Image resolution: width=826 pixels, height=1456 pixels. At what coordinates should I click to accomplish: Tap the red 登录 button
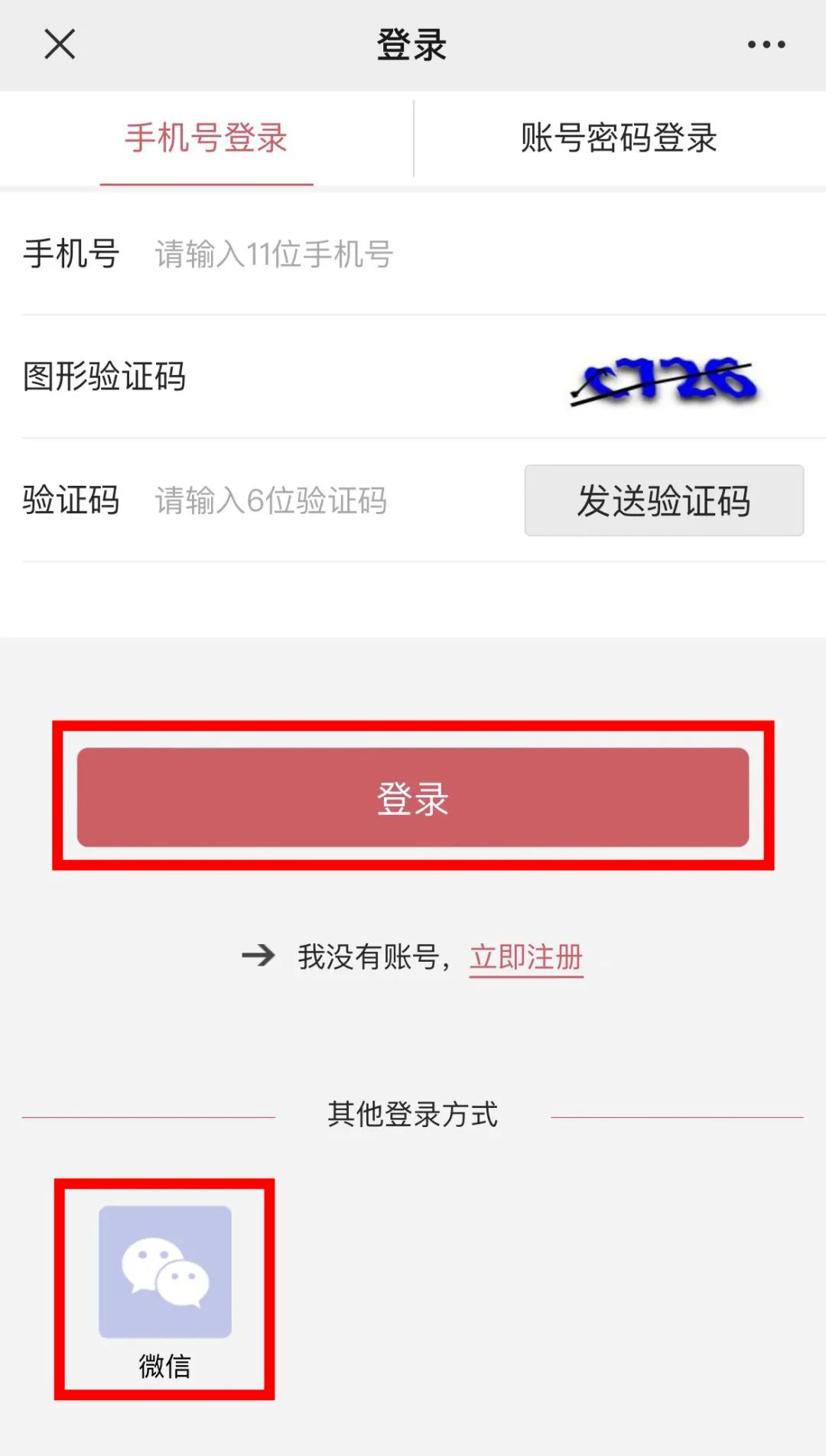413,797
